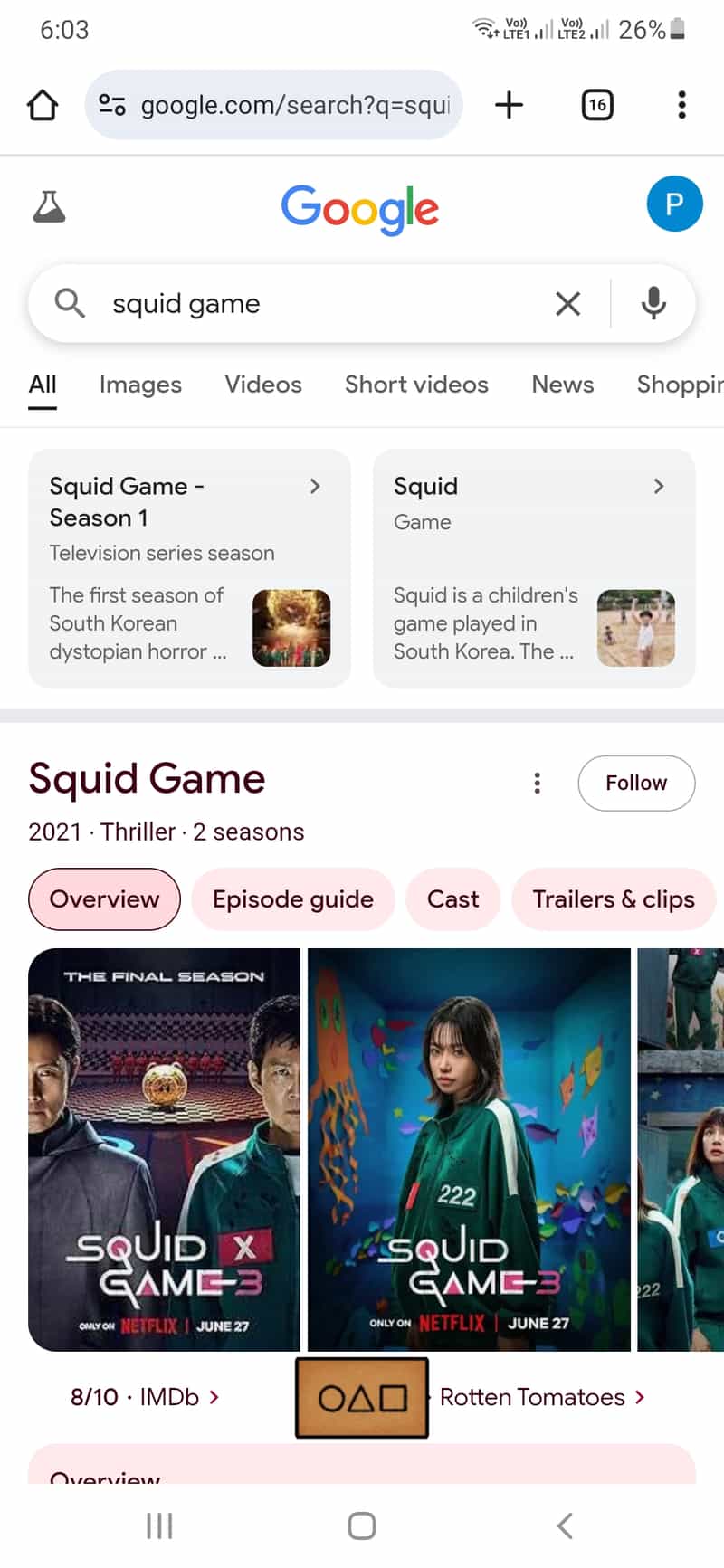Open Search Labs flask icon

[49, 207]
